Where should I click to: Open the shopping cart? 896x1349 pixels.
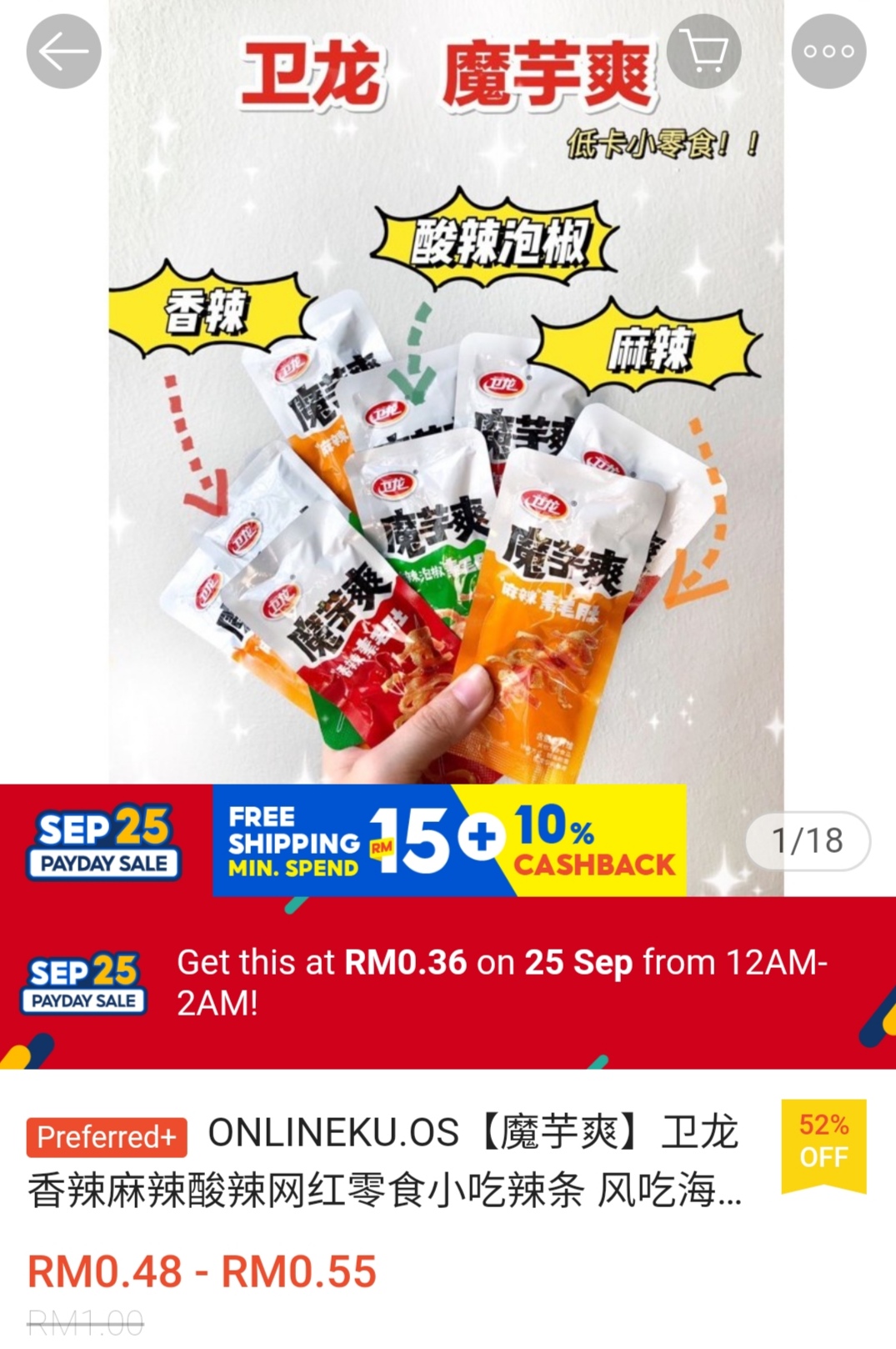coord(704,52)
